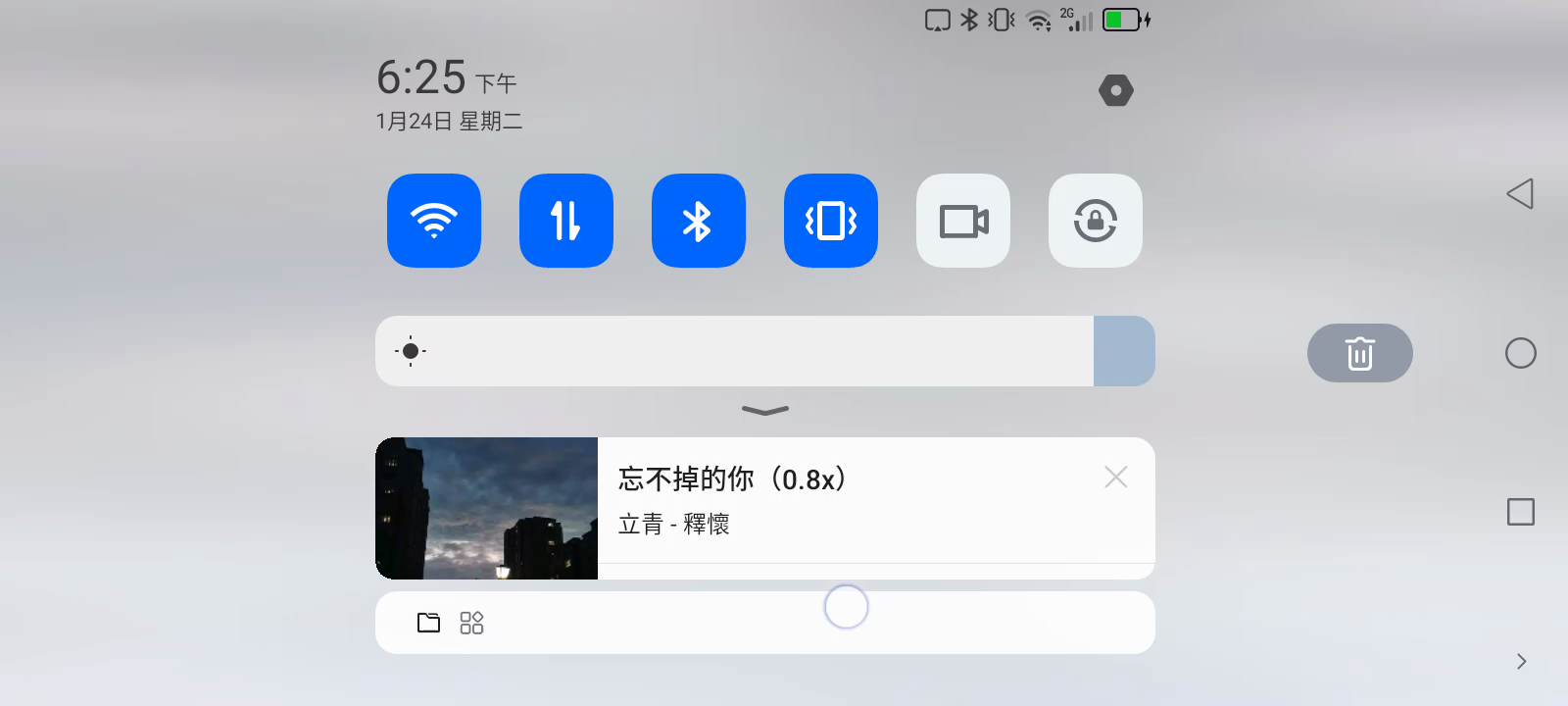1568x706 pixels.
Task: Expand the quick settings panel handle
Action: click(x=765, y=411)
